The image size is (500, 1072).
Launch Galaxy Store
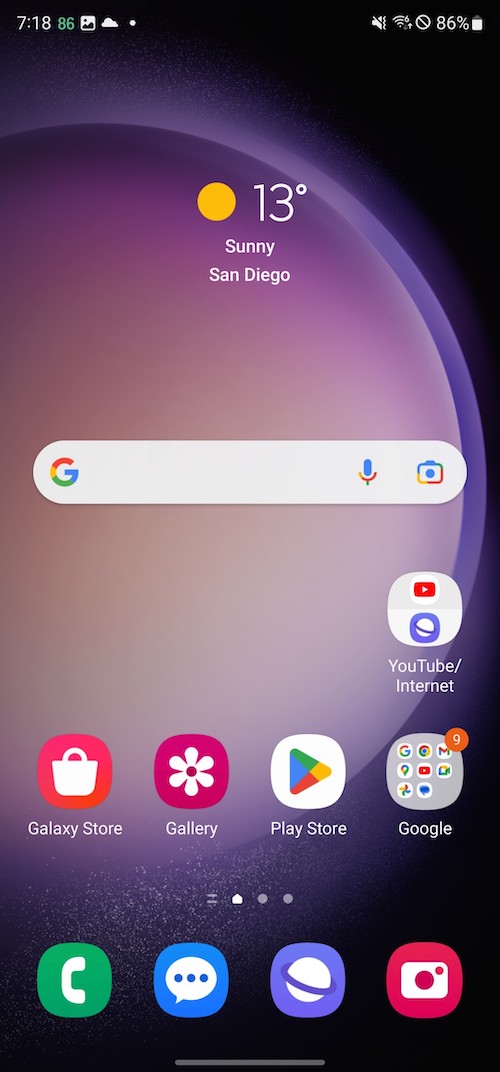[x=75, y=771]
